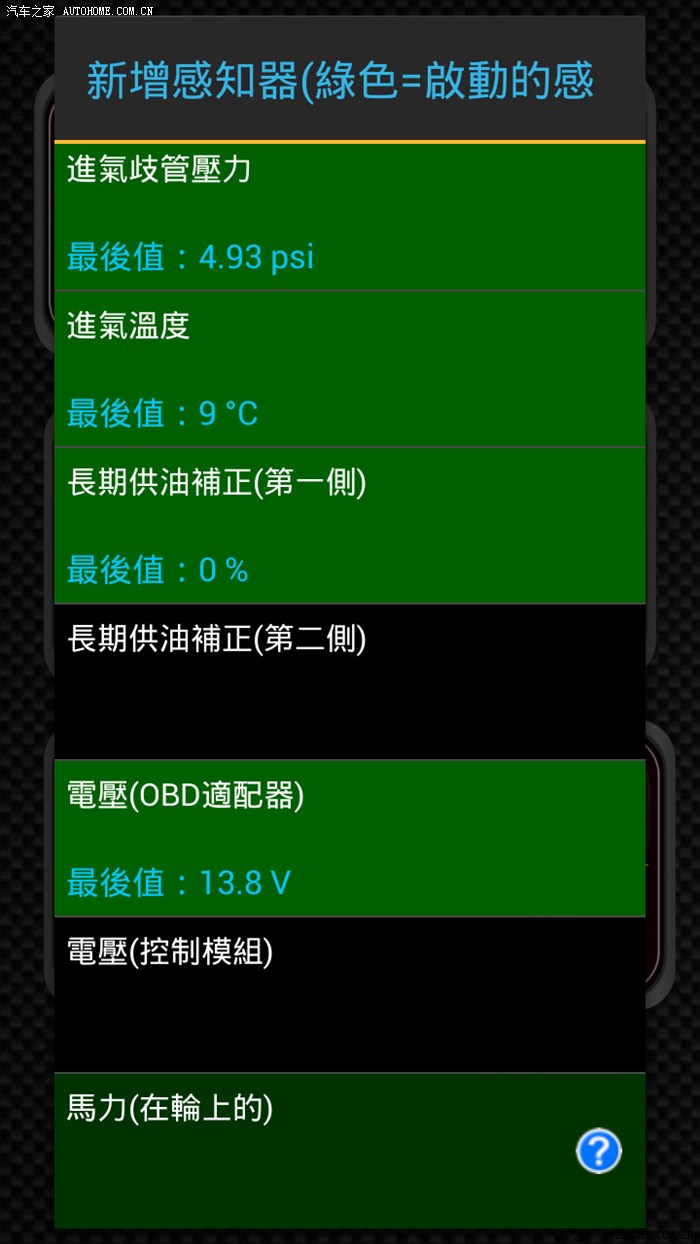Activate the 電壓(控制模組) sensor
This screenshot has height=1244, width=700.
click(x=349, y=994)
